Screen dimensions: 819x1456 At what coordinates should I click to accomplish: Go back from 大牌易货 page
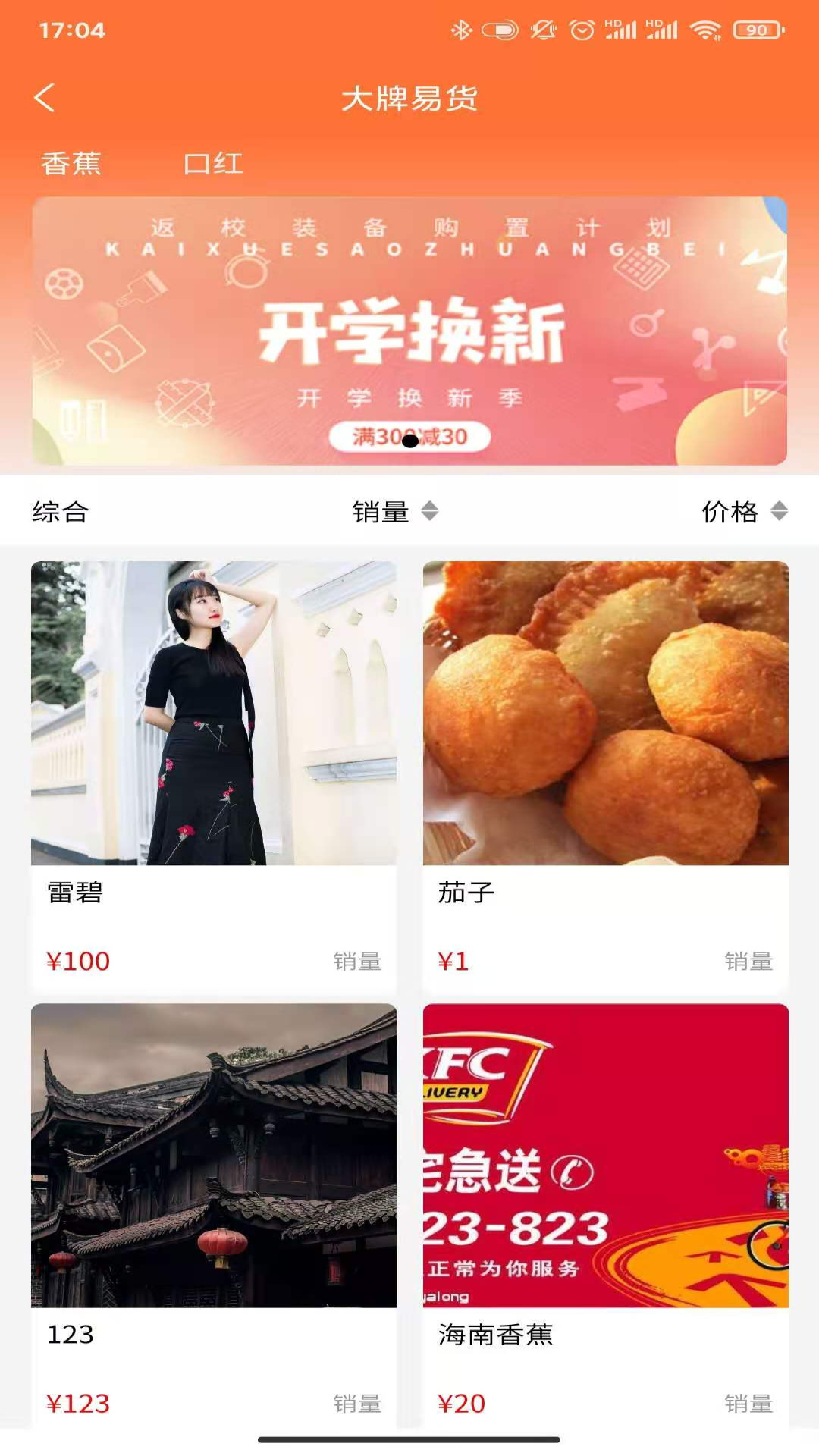45,98
